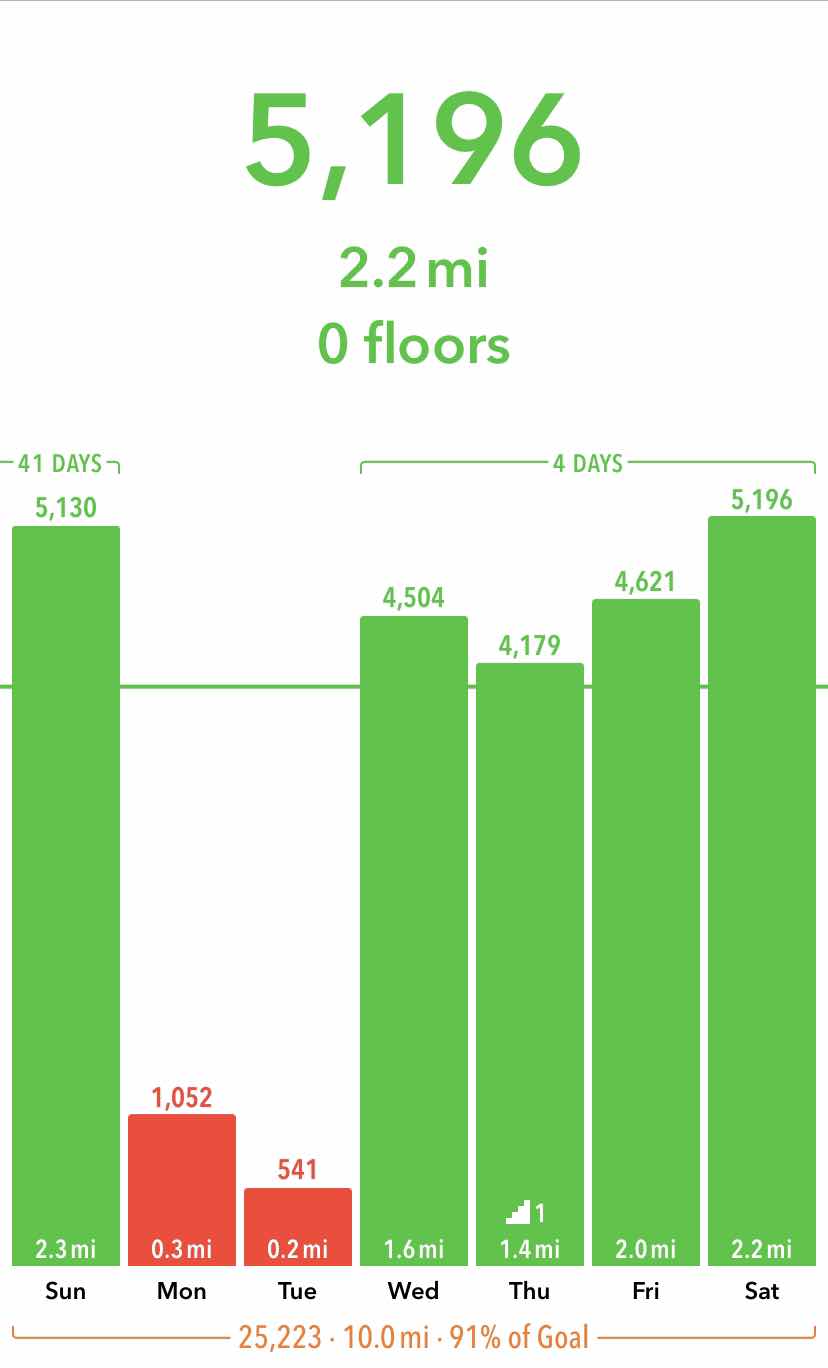Select the Friday bar with 4,621 steps
This screenshot has width=828, height=1368.
646,932
